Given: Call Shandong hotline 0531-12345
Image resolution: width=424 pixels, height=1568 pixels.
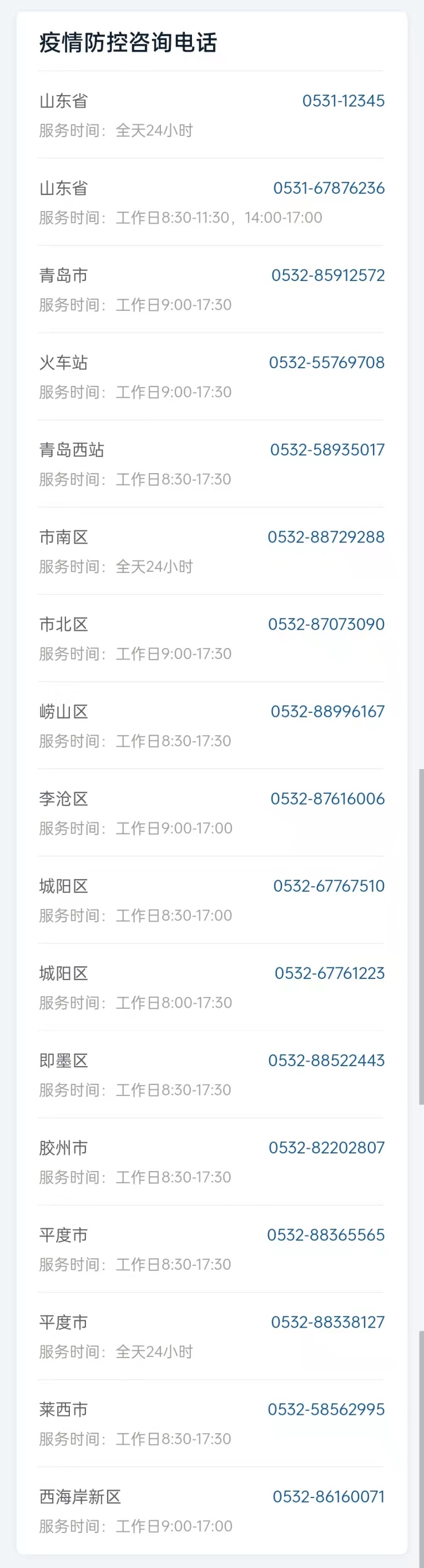Looking at the screenshot, I should point(343,101).
